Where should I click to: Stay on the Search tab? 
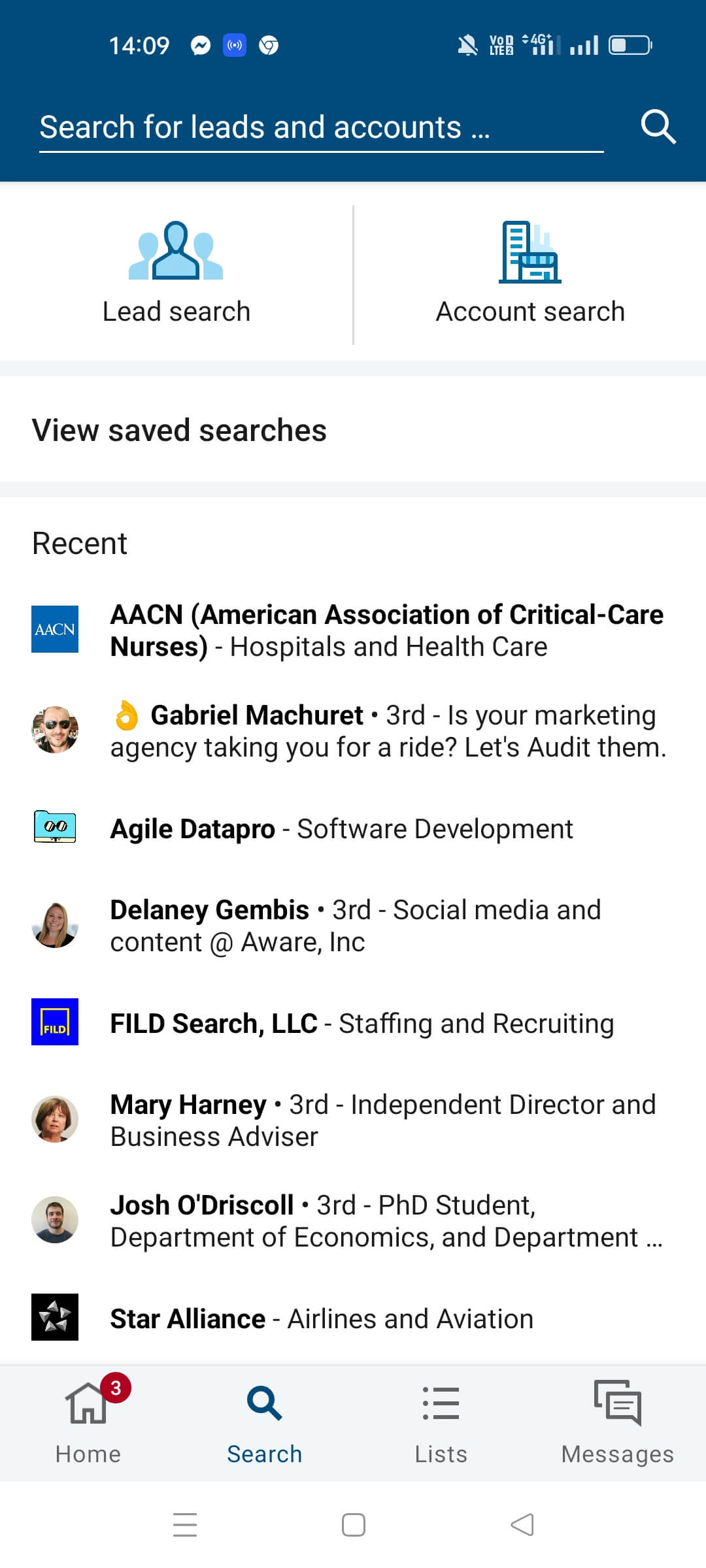264,1424
